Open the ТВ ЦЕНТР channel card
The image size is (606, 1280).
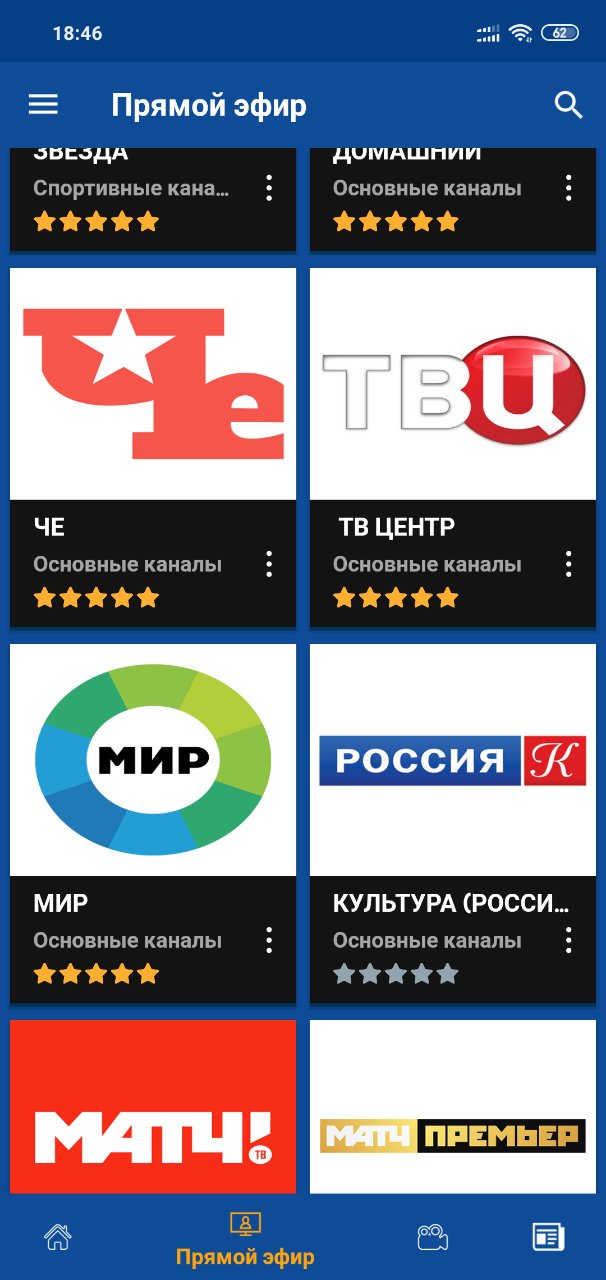(x=453, y=447)
